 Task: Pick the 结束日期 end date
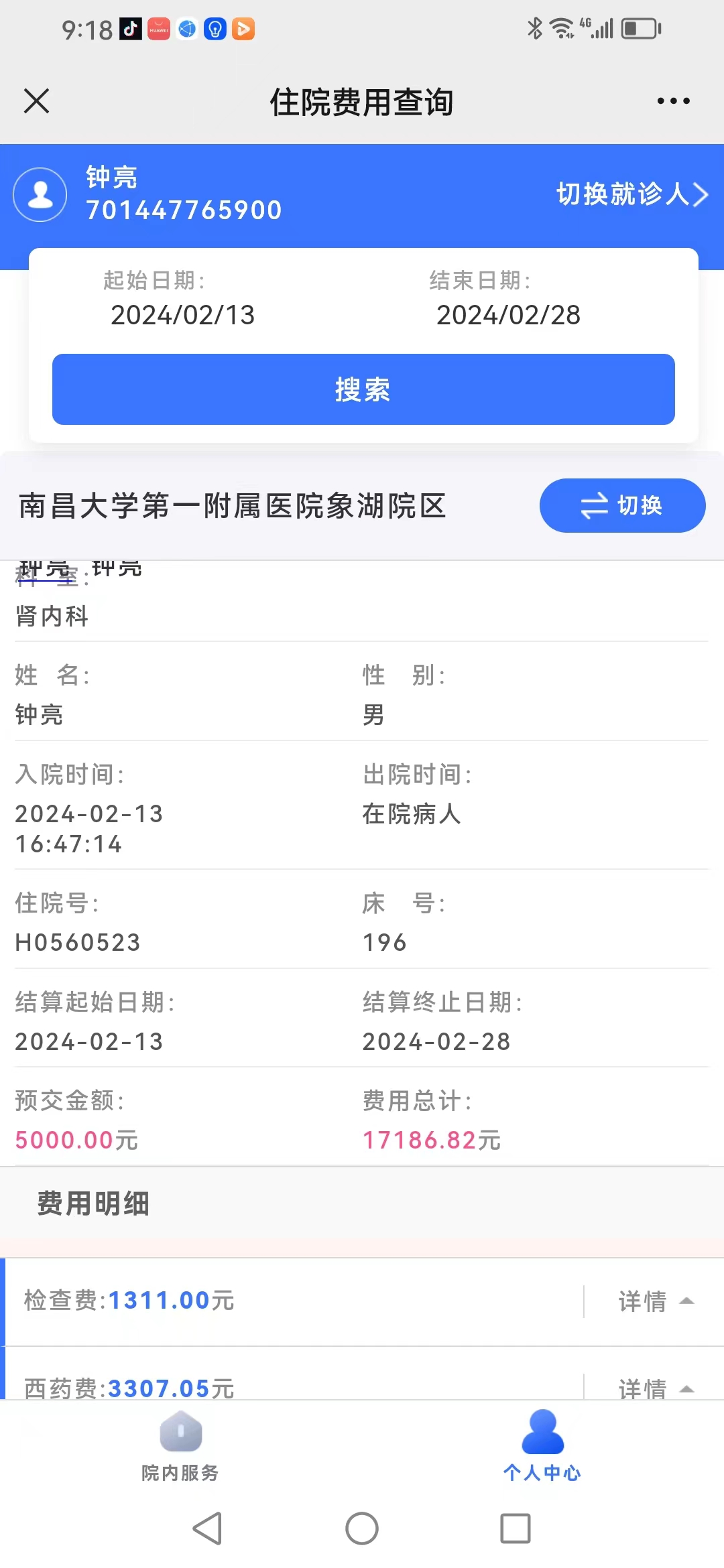click(x=508, y=314)
